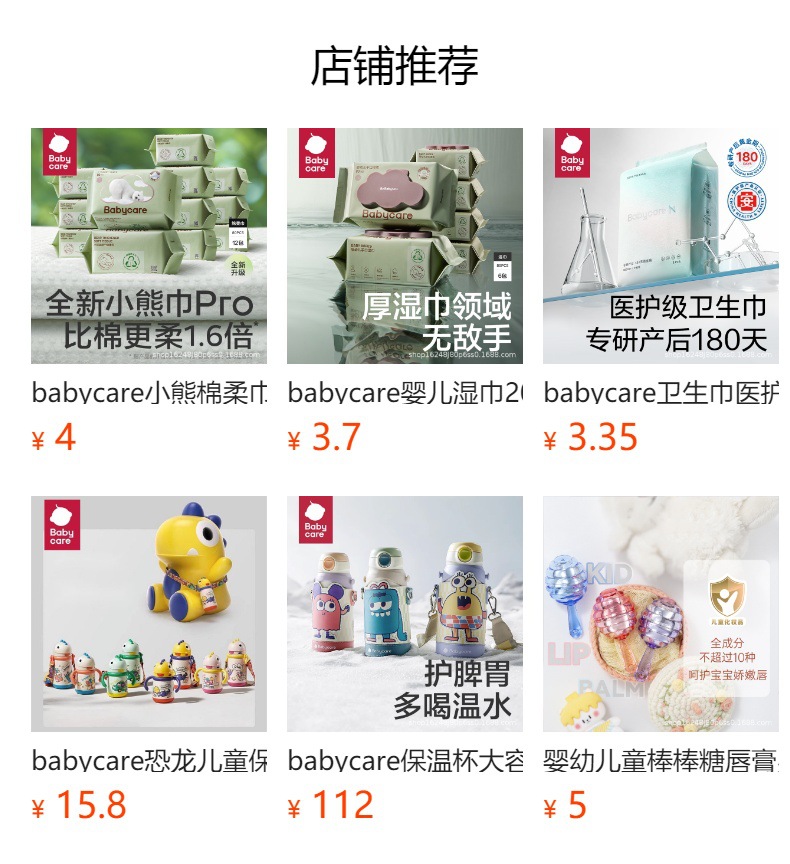The width and height of the screenshot is (790, 864).
Task: Select the babycare保温杯大容量 product at ¥112
Action: click(x=405, y=614)
